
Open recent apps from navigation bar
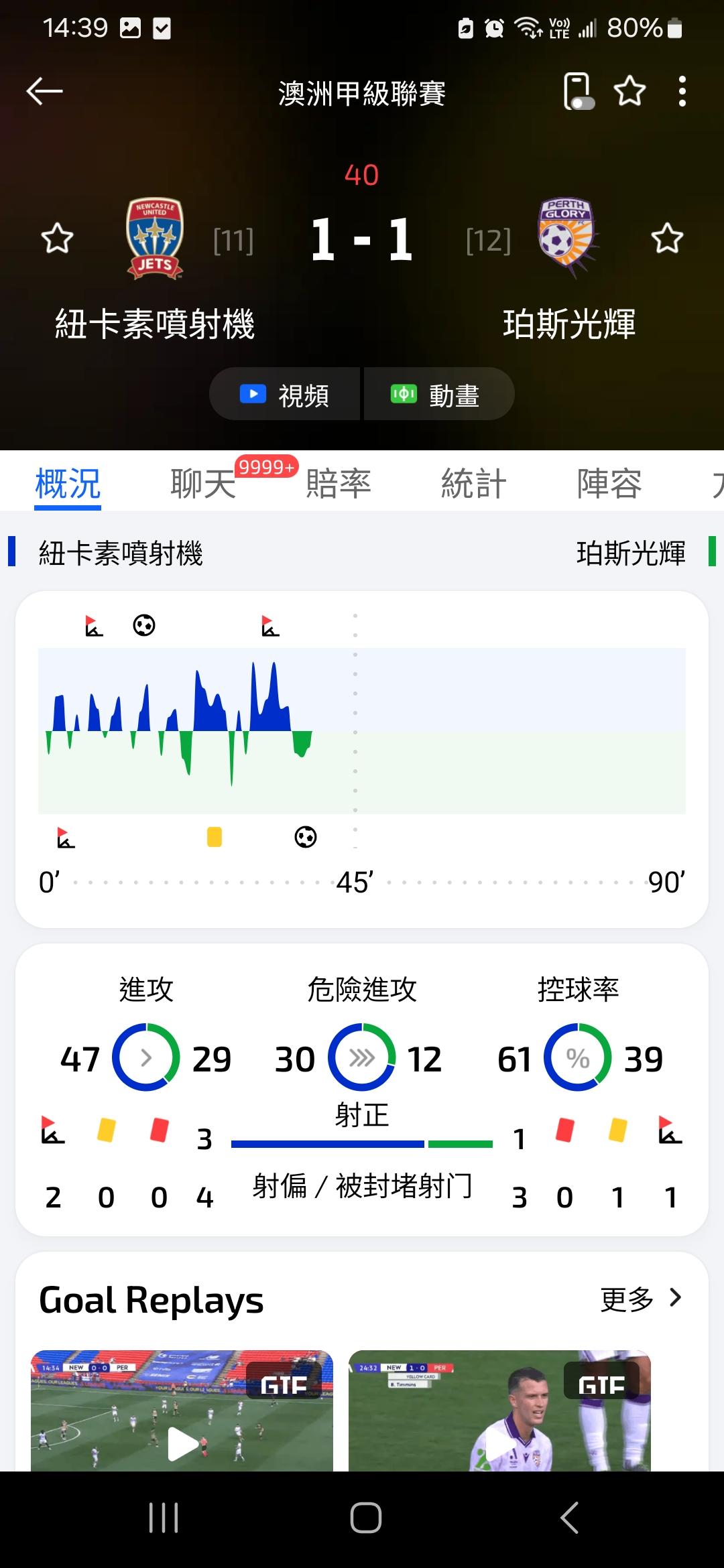tap(164, 1518)
